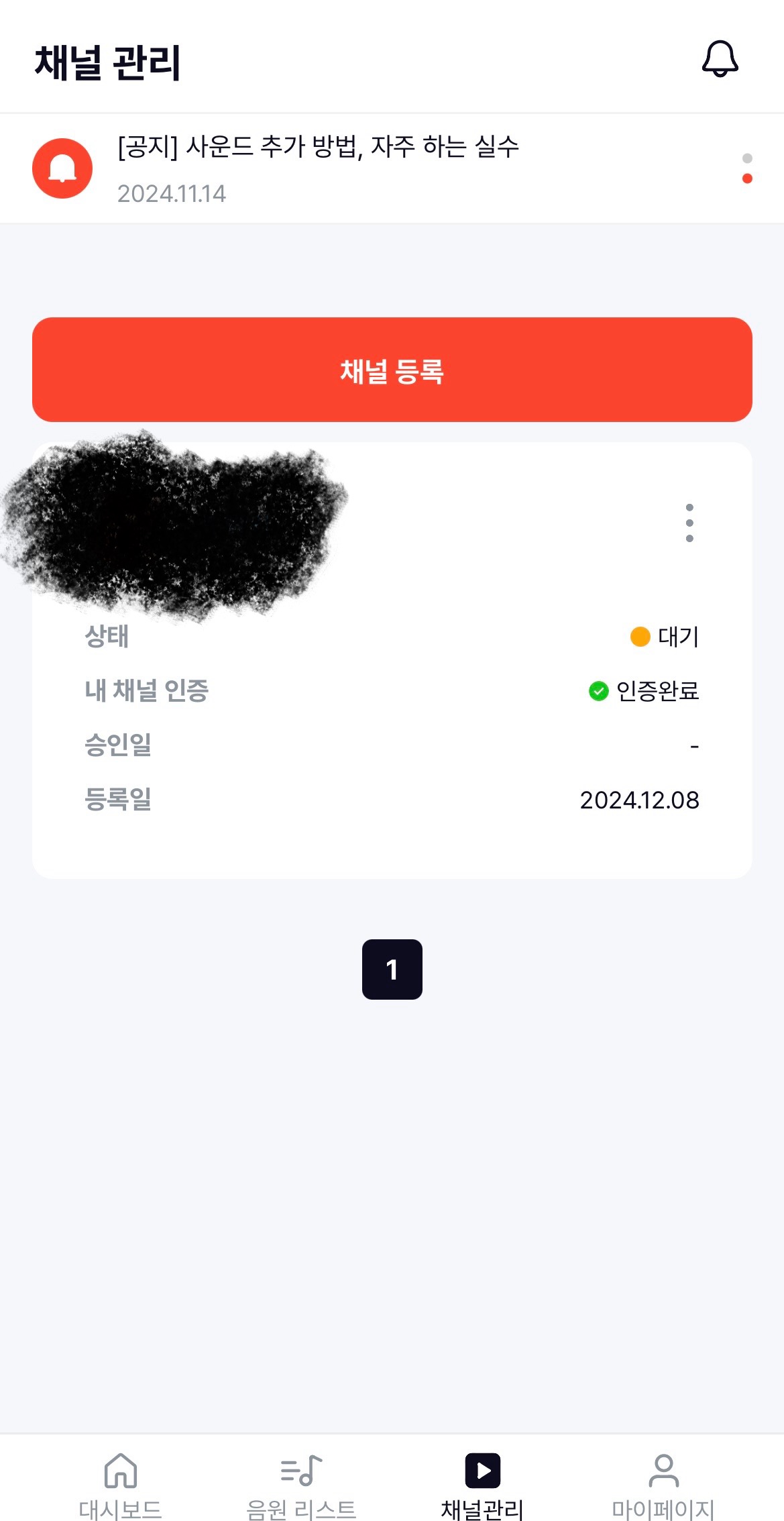Viewport: 784px width, 1521px height.
Task: Open the 마이페이지 tab
Action: click(x=663, y=1485)
